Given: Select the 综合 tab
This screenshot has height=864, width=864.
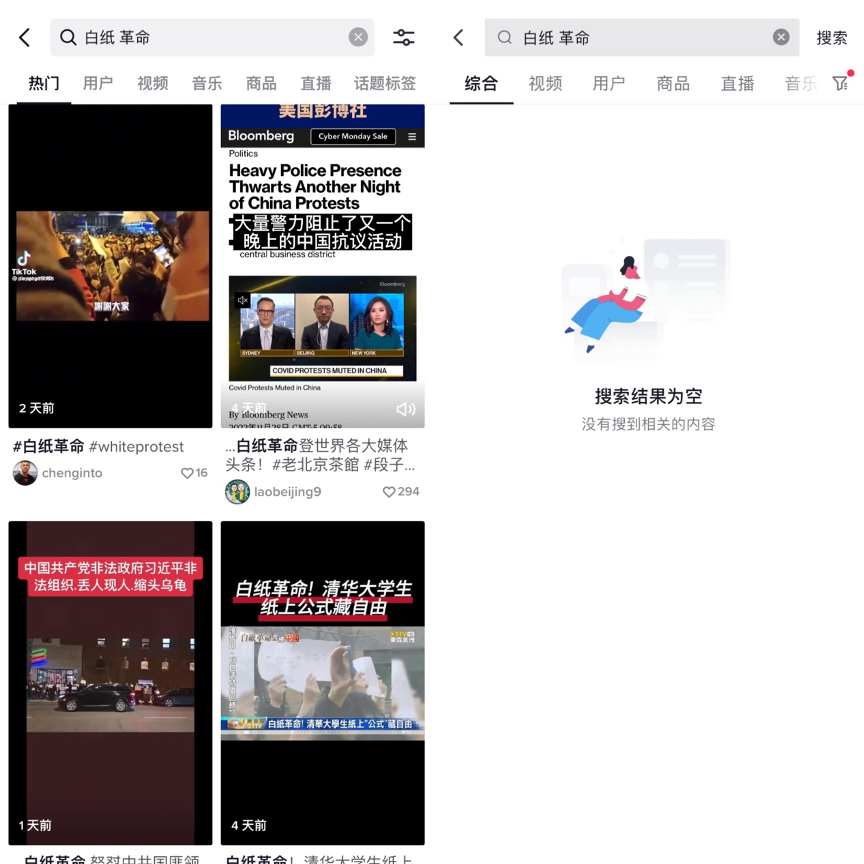Looking at the screenshot, I should [481, 83].
